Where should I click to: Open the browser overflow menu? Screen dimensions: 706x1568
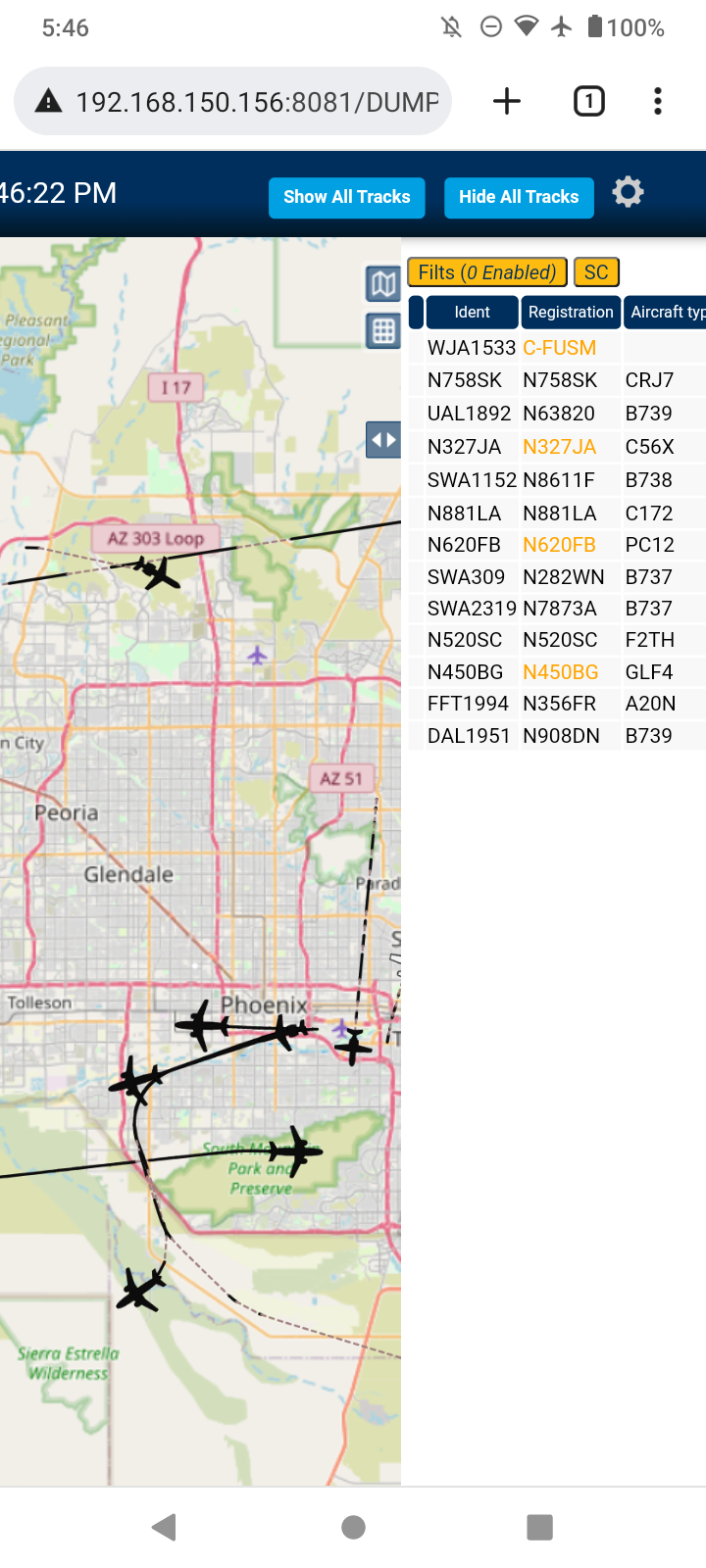(658, 101)
